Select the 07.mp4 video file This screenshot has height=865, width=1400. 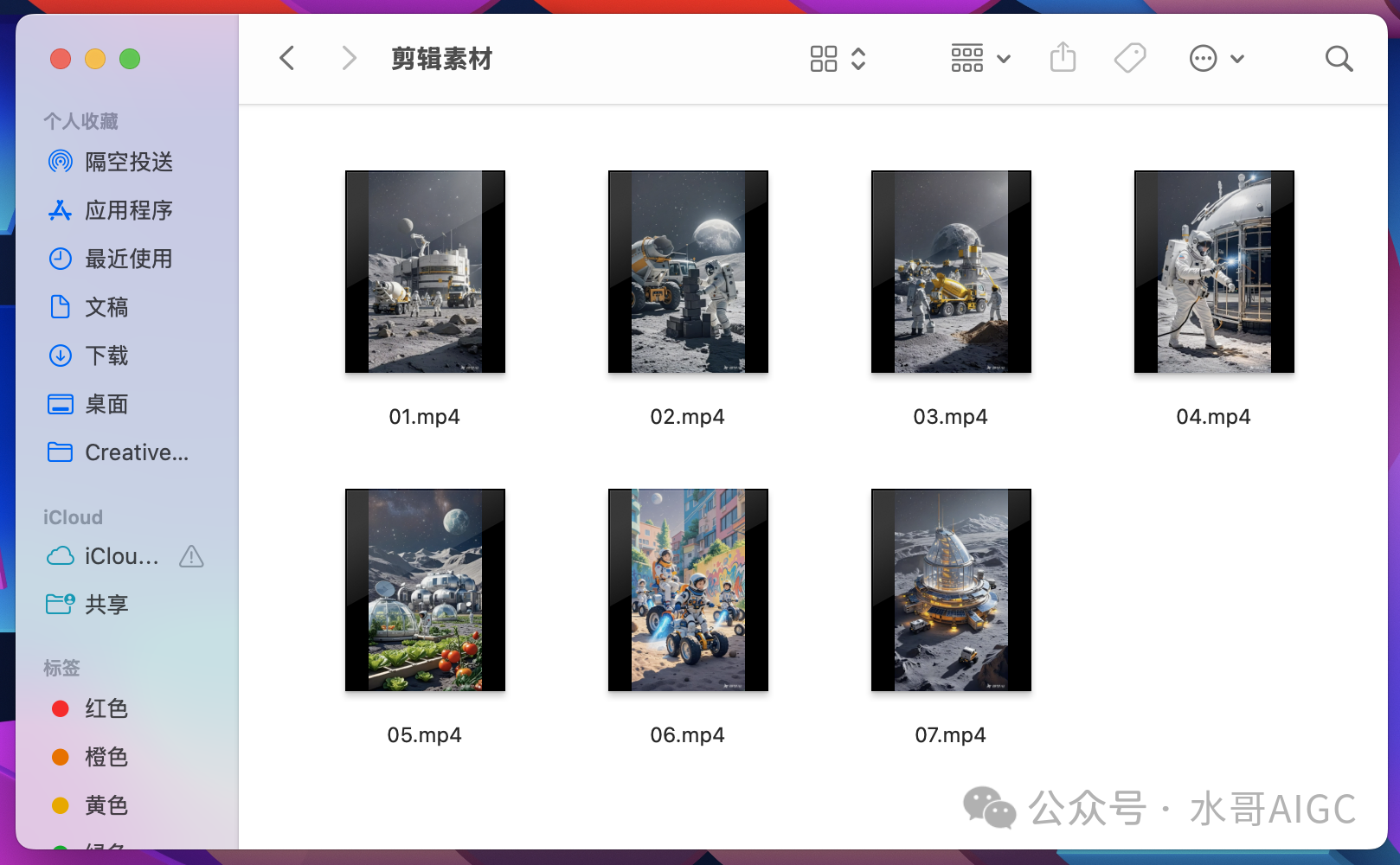[951, 590]
